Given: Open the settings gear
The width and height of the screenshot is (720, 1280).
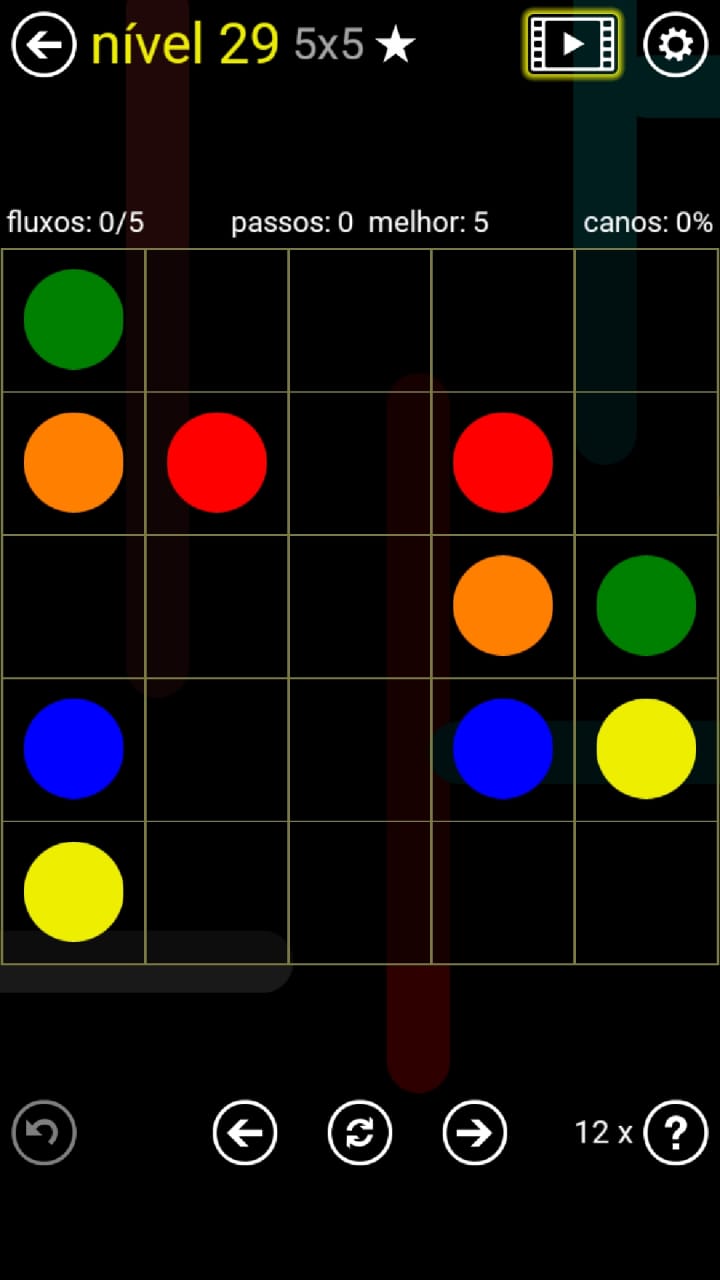Looking at the screenshot, I should [675, 44].
